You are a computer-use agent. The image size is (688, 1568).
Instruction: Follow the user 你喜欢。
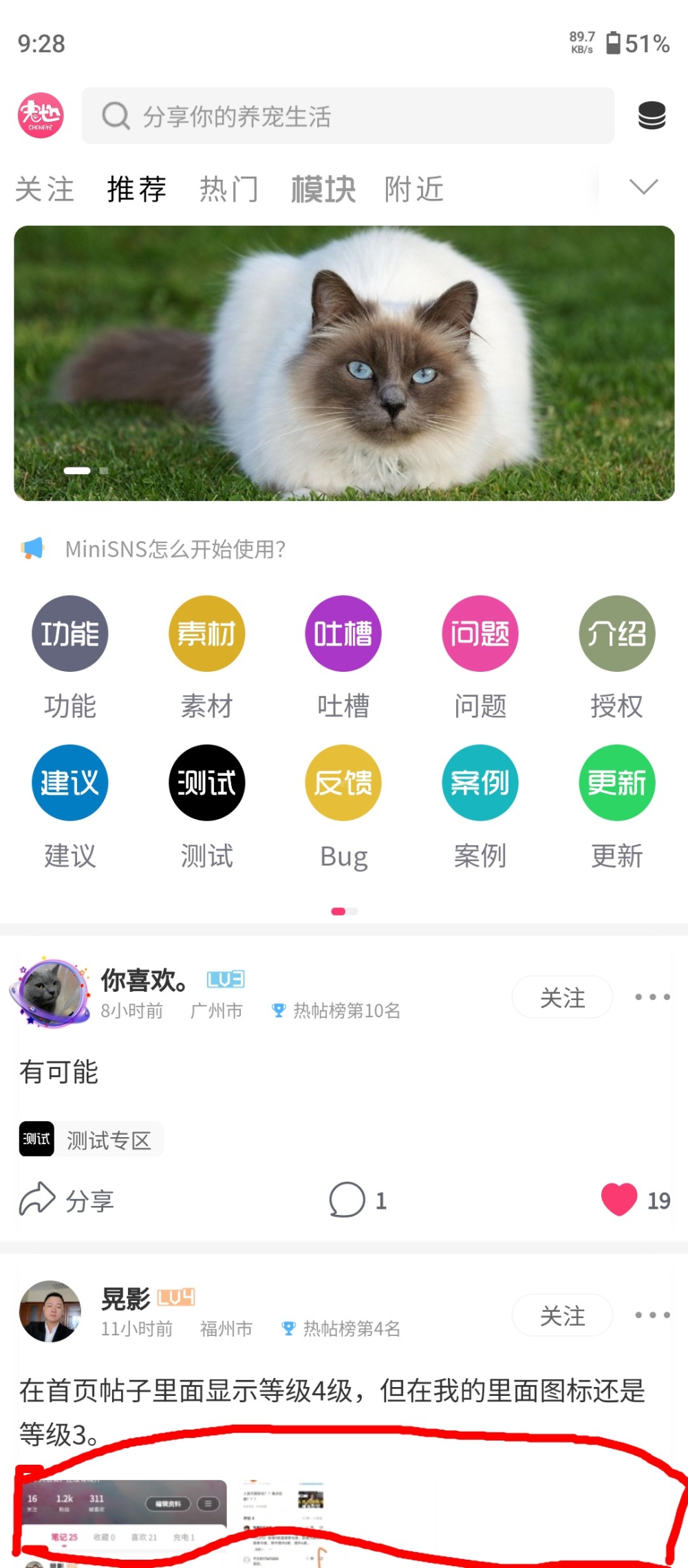tap(562, 997)
